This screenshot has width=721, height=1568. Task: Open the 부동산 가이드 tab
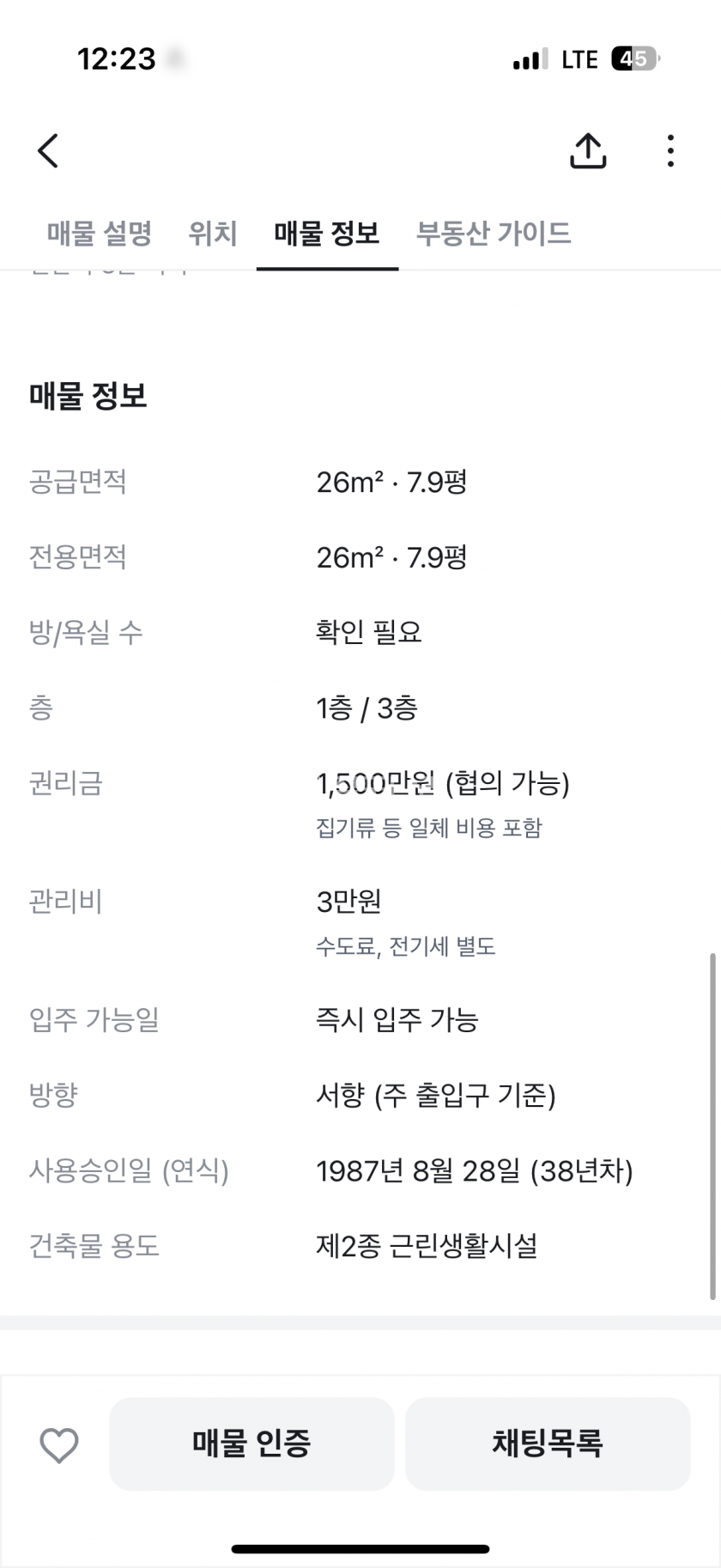494,234
